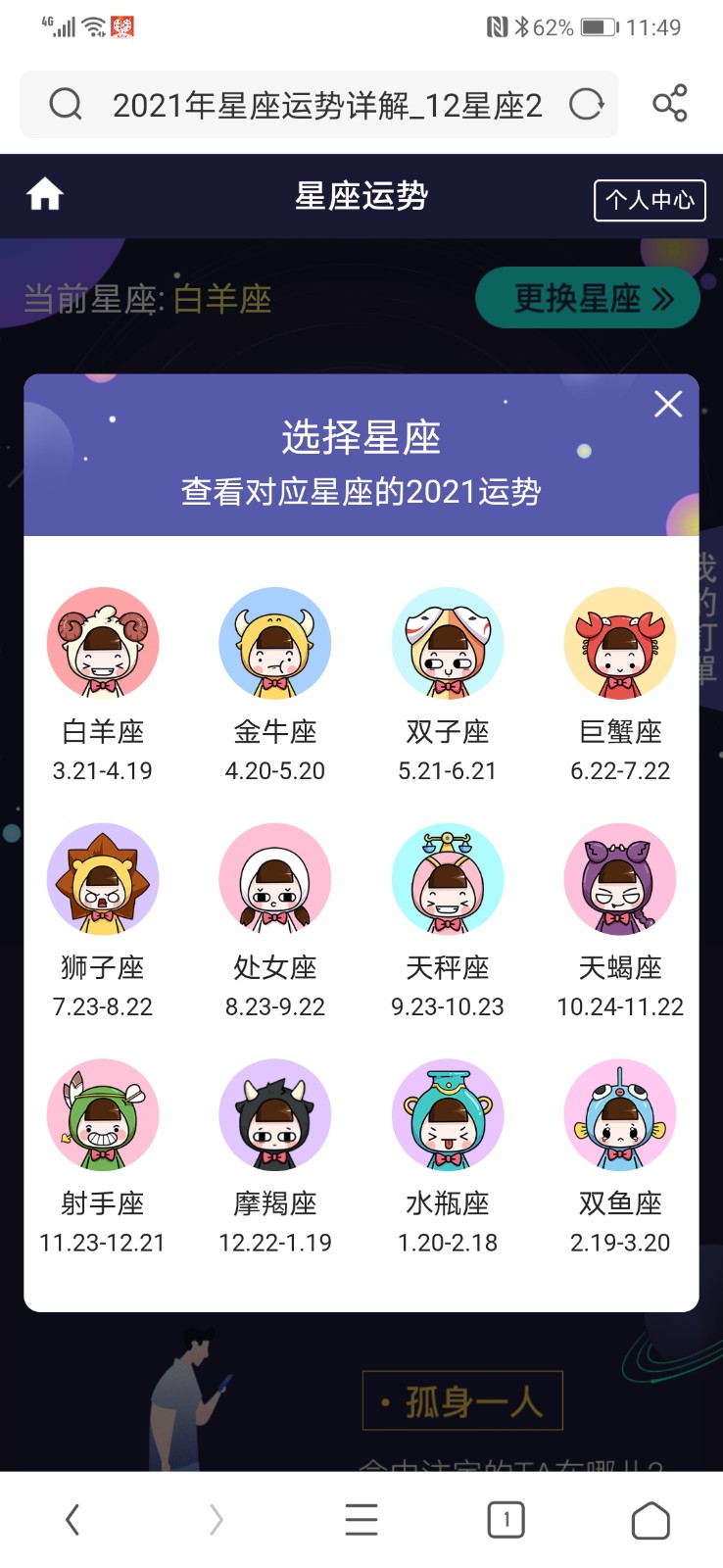The height and width of the screenshot is (1568, 723).
Task: Go back with browser back arrow
Action: click(72, 1520)
